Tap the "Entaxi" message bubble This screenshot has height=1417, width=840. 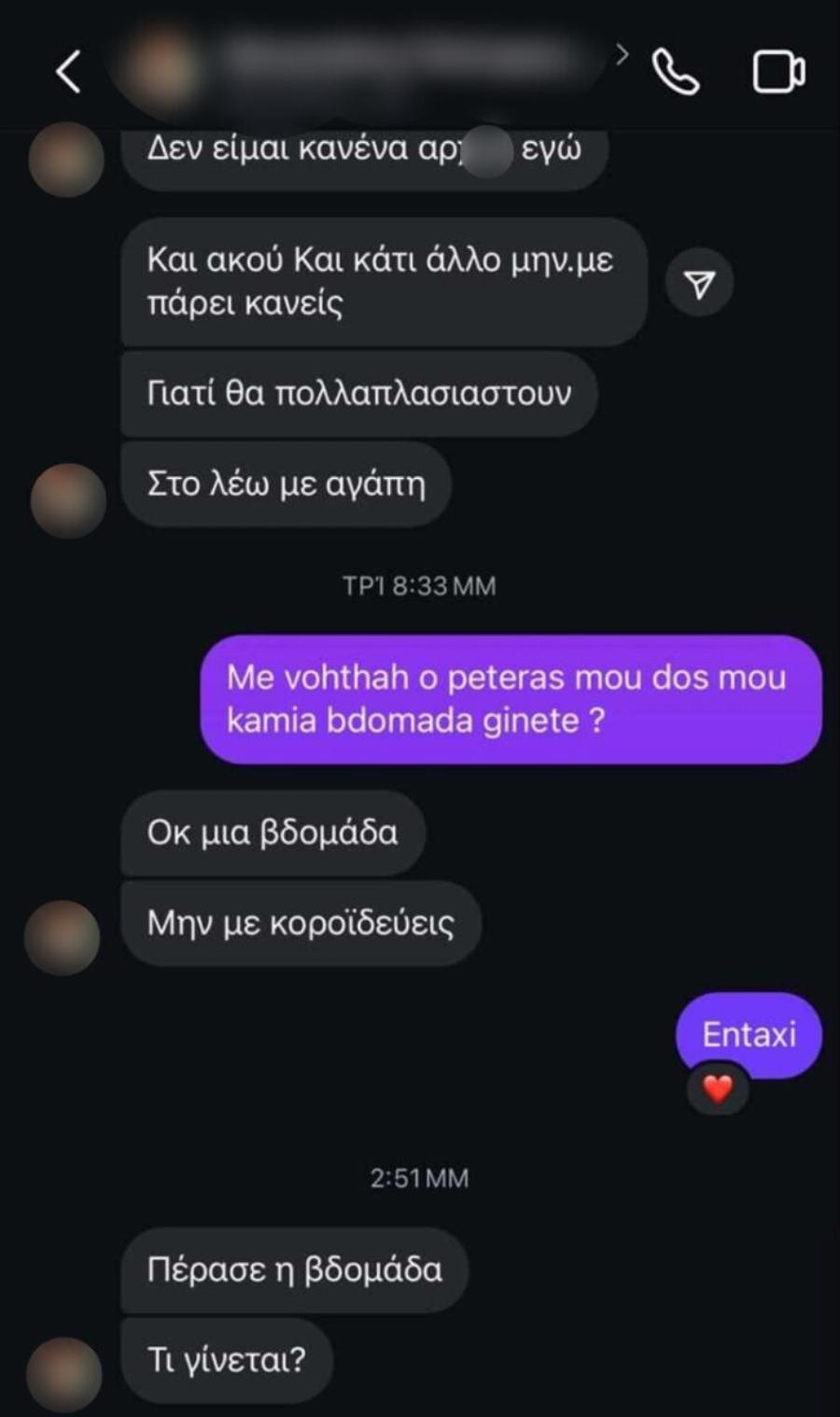click(x=749, y=1034)
